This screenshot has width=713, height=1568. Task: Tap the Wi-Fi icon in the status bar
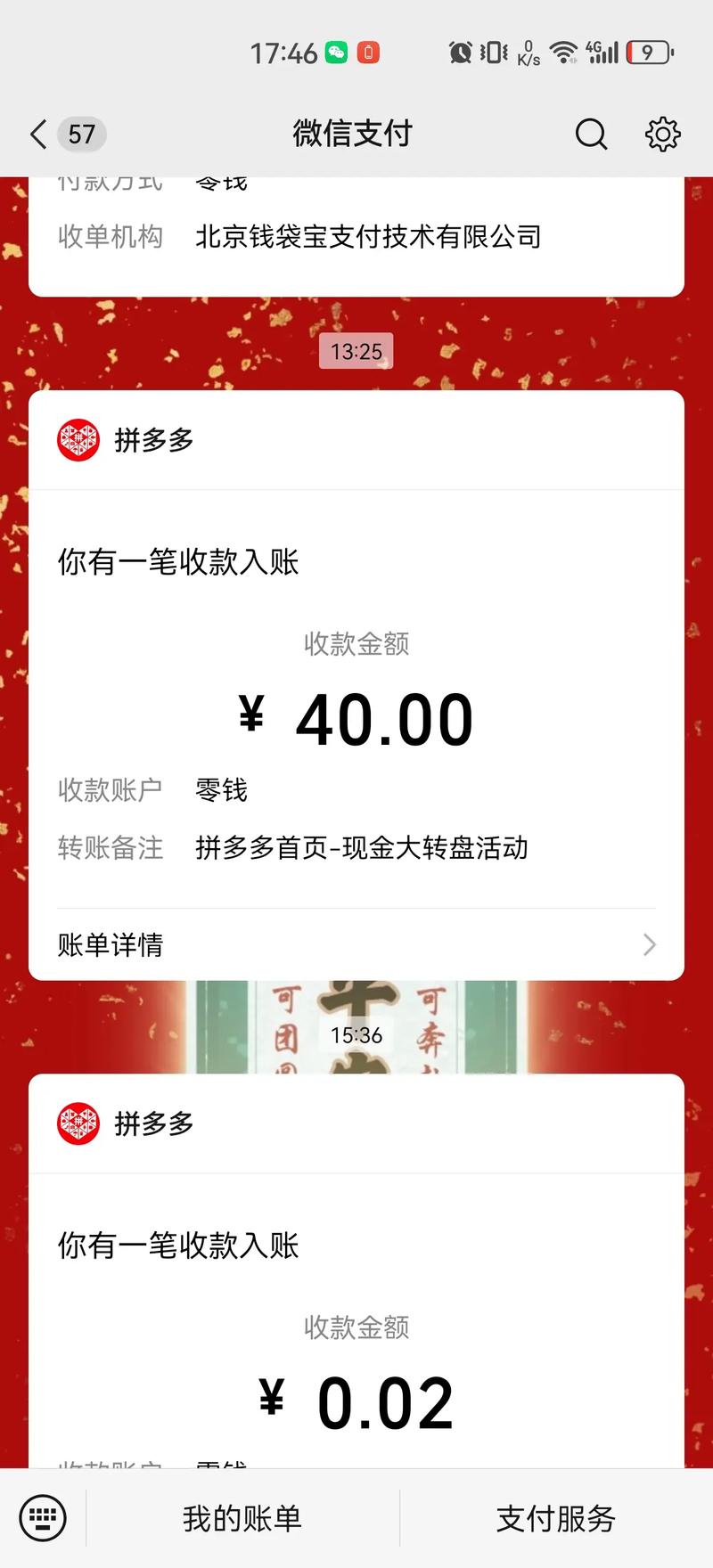coord(565,52)
